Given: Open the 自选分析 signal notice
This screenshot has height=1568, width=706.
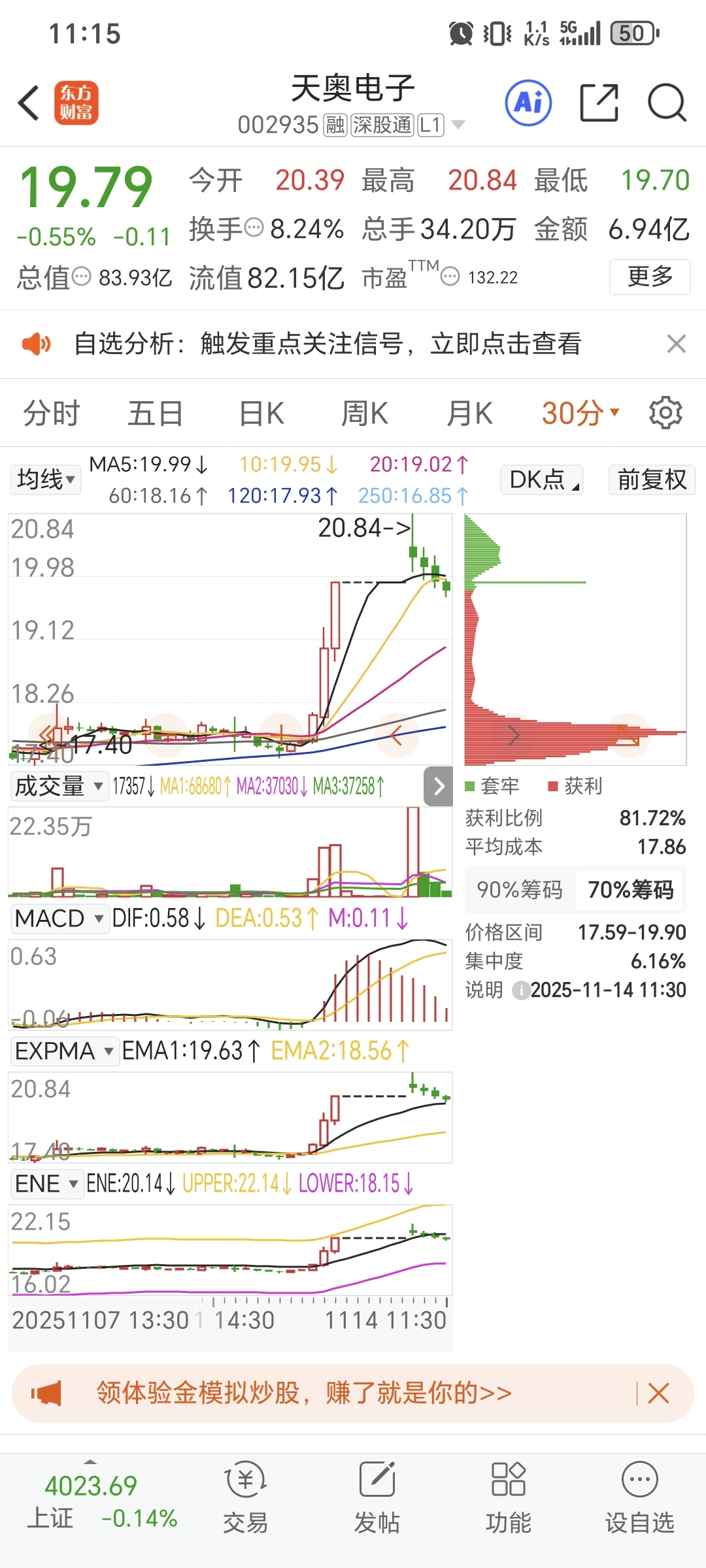Looking at the screenshot, I should coord(327,344).
